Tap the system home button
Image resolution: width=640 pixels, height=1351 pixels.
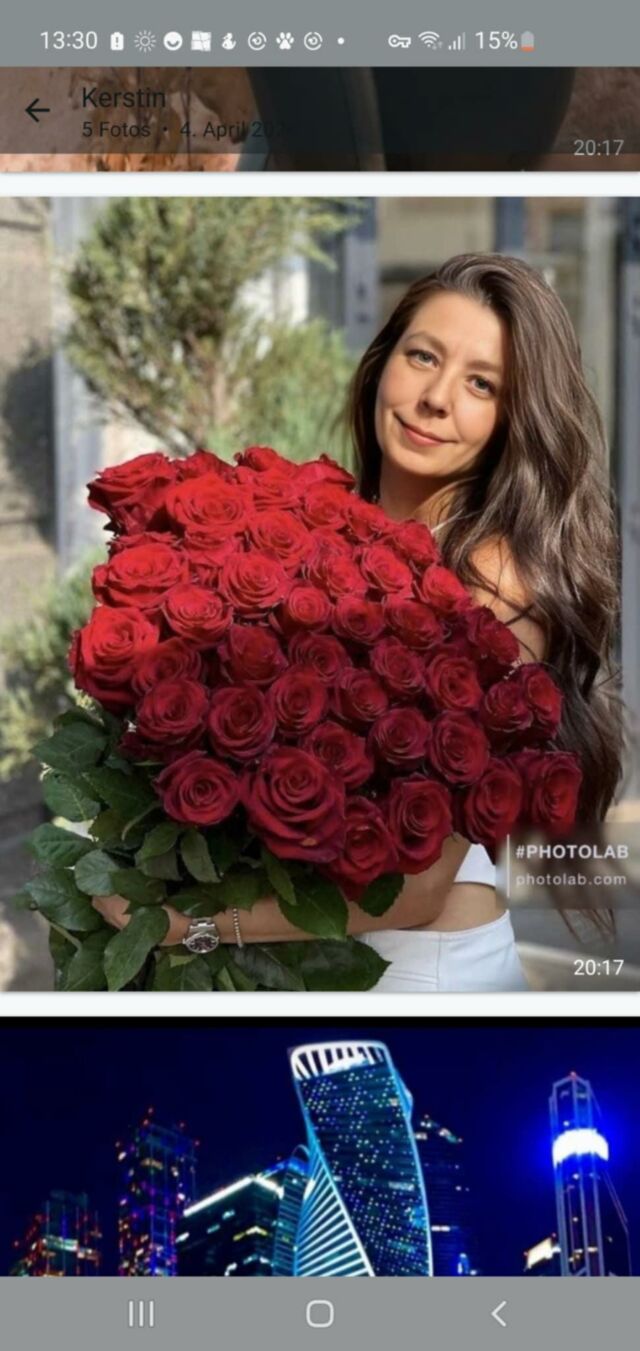click(x=320, y=1313)
